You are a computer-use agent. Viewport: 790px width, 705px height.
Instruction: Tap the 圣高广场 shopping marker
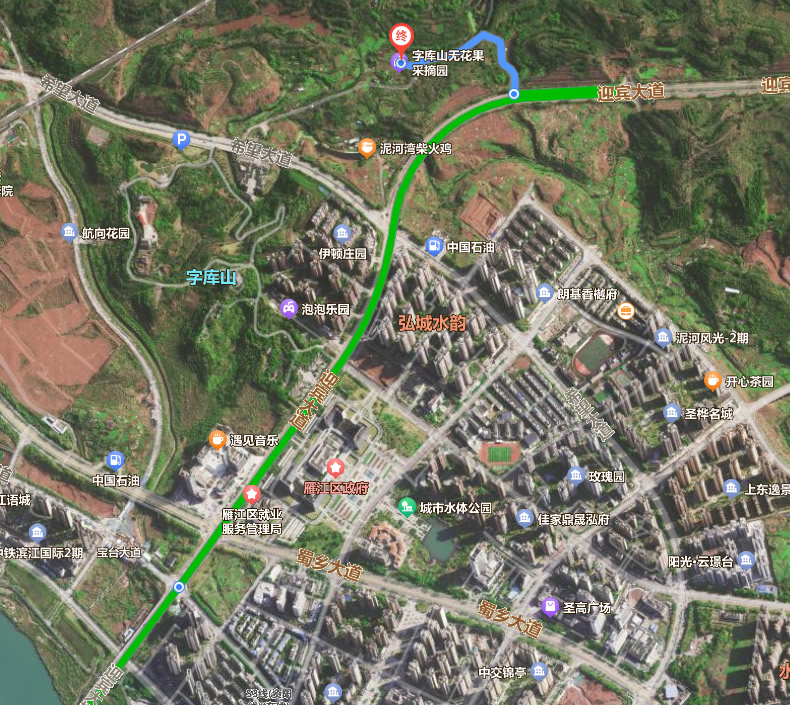click(549, 606)
